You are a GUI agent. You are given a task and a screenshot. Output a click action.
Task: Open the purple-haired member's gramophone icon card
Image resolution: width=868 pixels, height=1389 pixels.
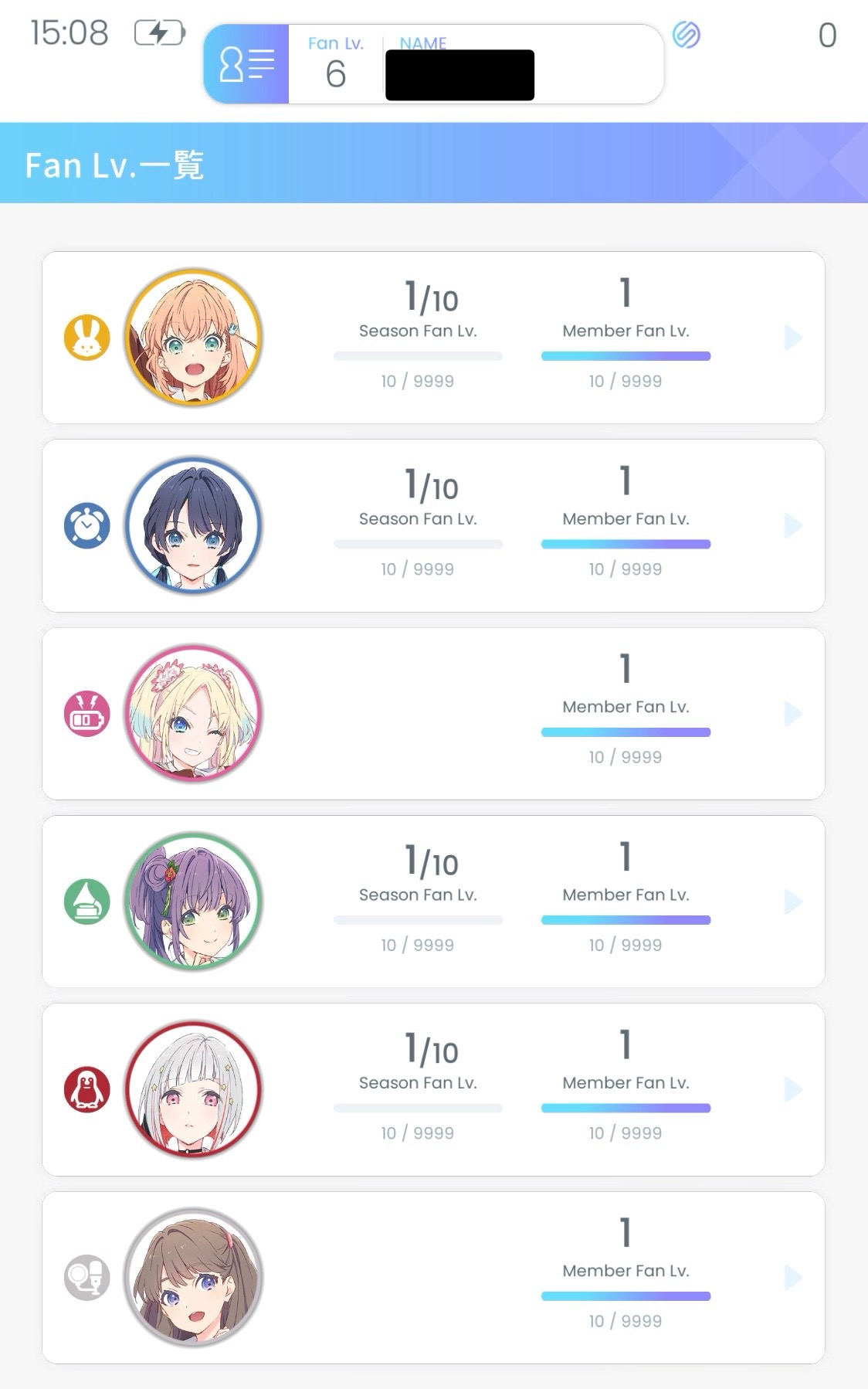[432, 902]
